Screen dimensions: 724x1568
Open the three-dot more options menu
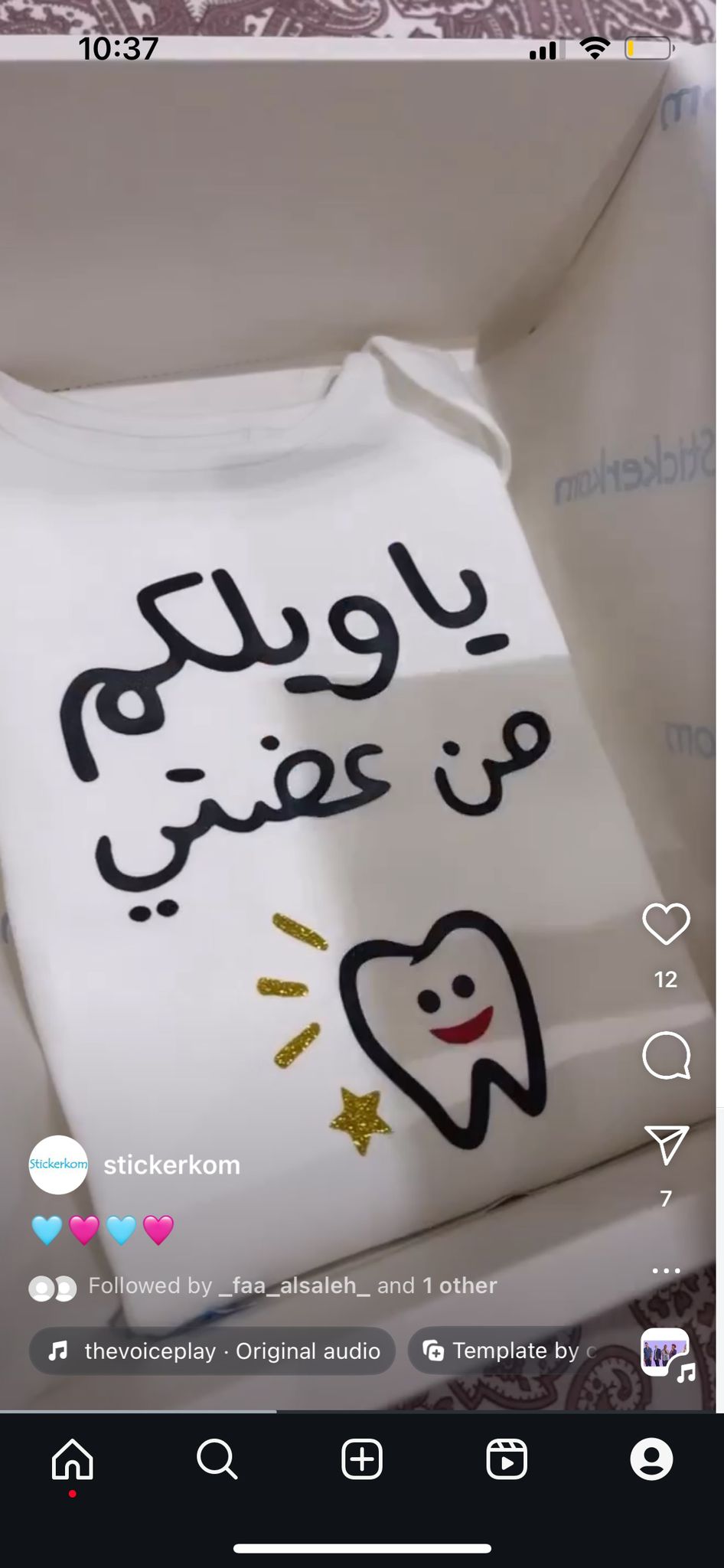tap(666, 1271)
